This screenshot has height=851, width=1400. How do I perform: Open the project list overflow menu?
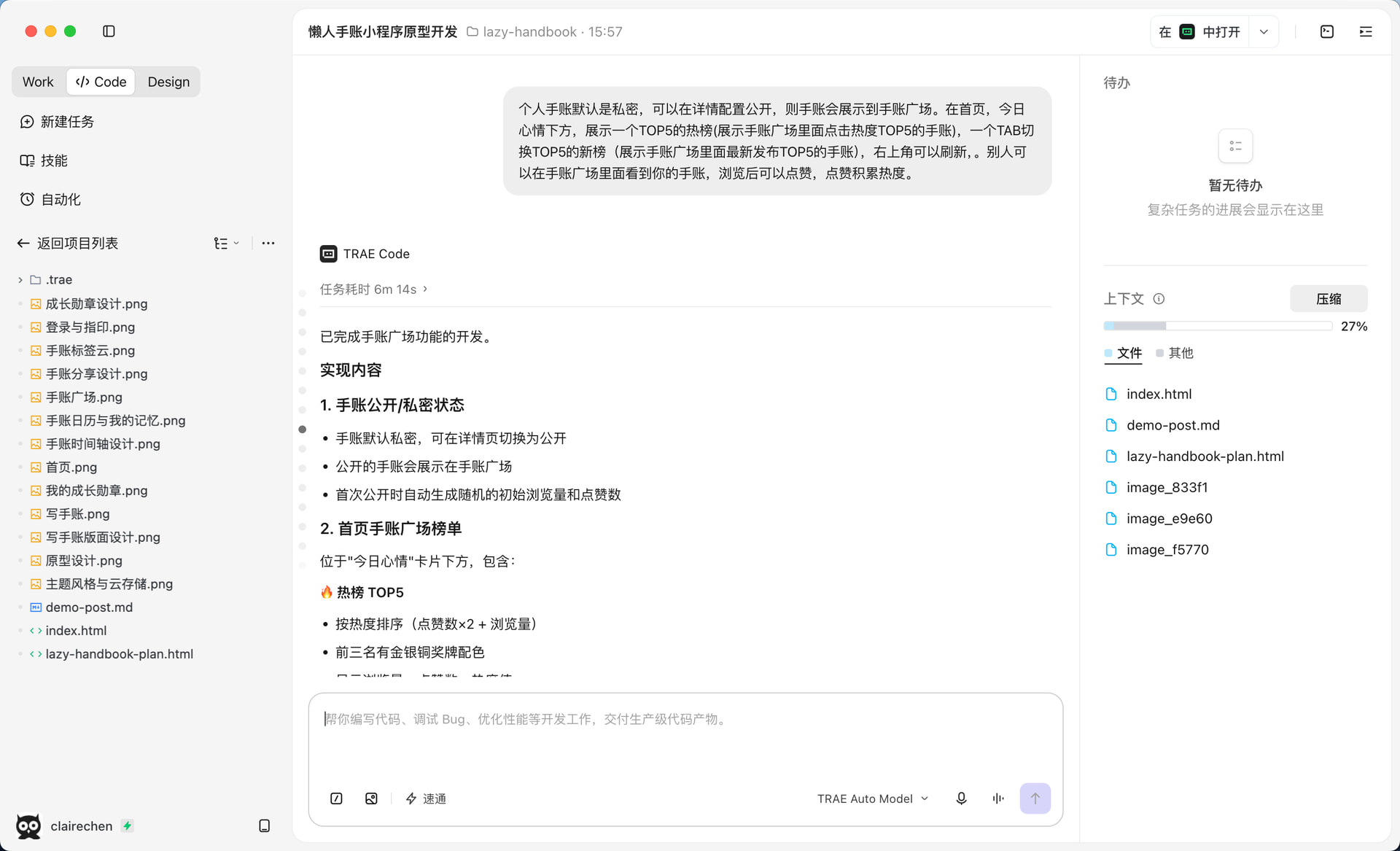268,244
